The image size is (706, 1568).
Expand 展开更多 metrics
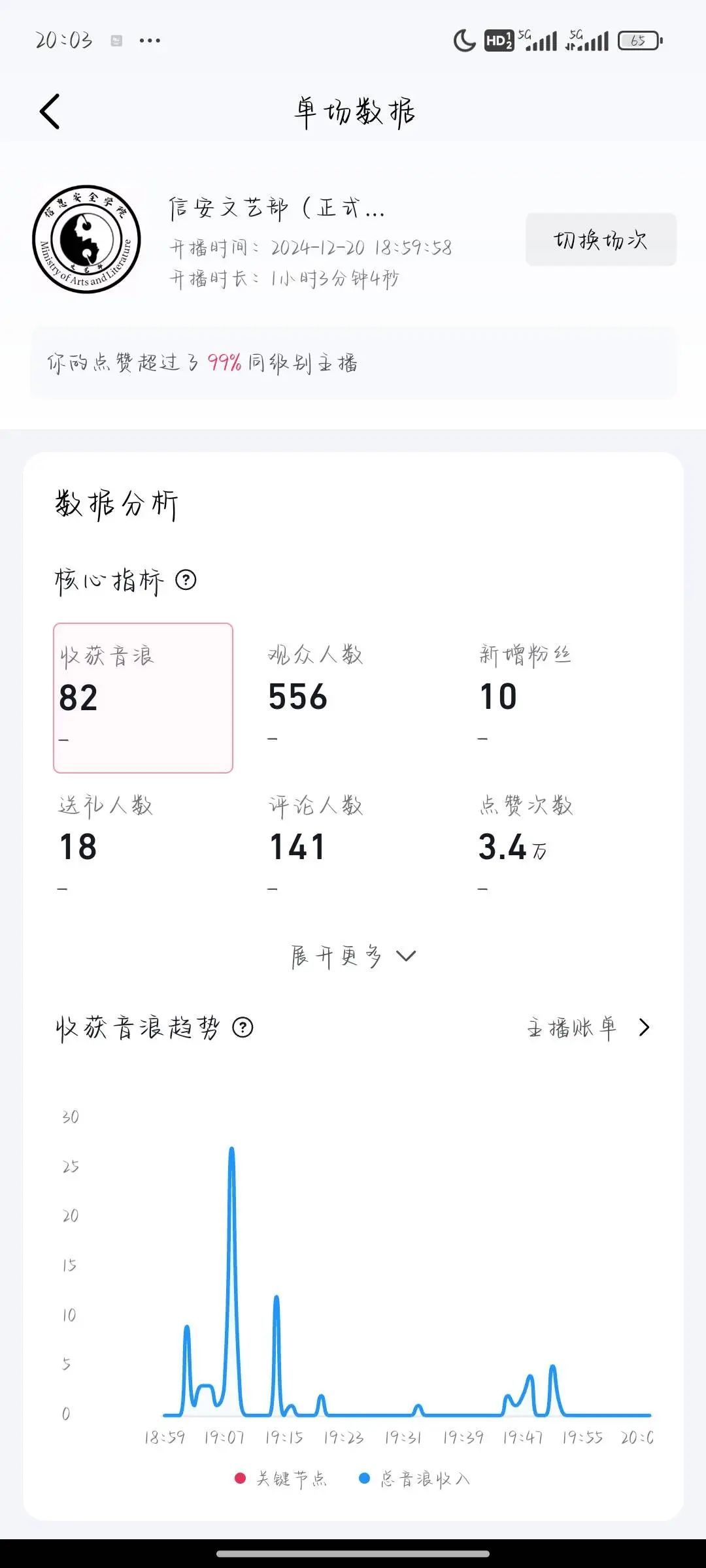click(353, 956)
